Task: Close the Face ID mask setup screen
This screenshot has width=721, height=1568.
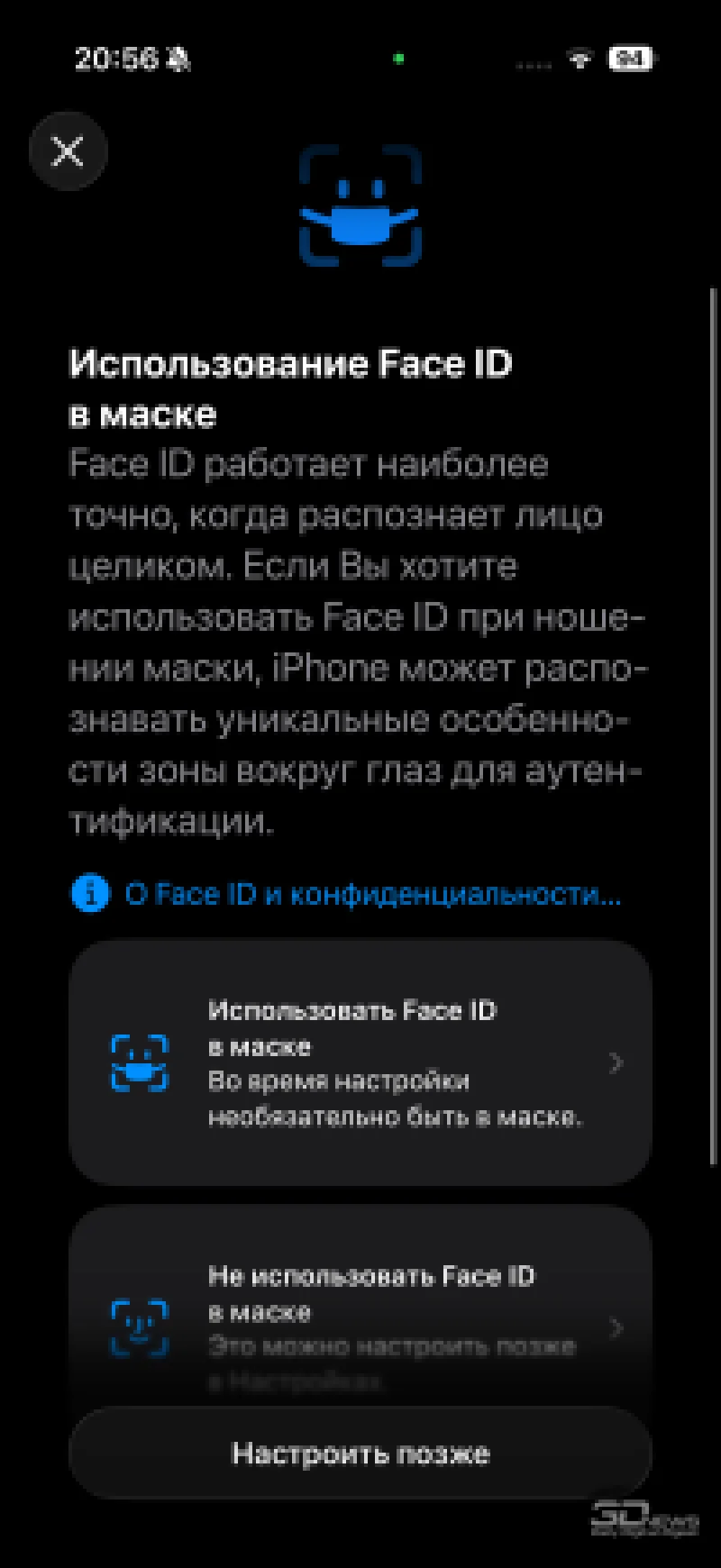Action: tap(68, 150)
